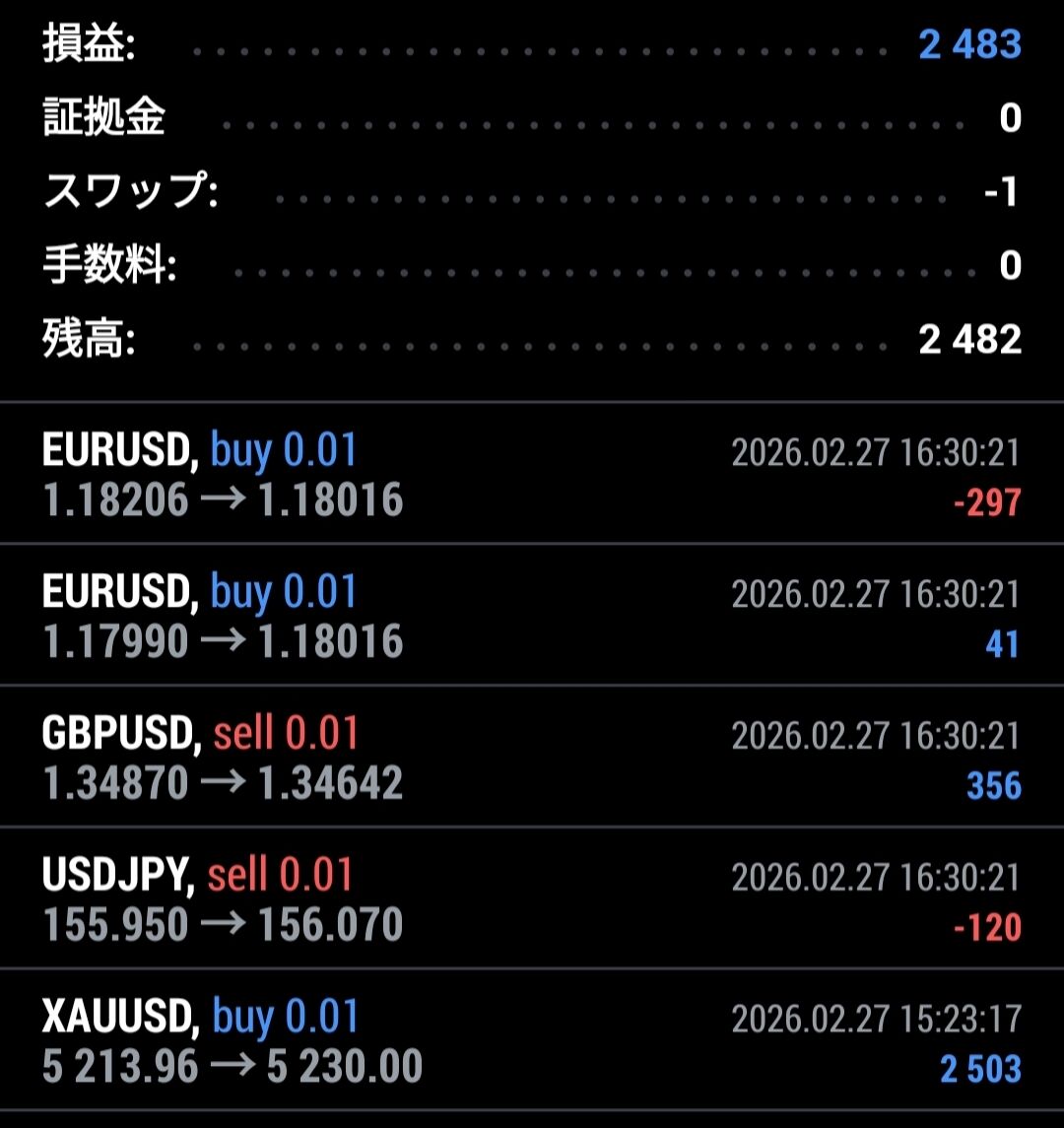
Task: Open the EURUSD buy trade opened at 1.17990
Action: click(532, 617)
